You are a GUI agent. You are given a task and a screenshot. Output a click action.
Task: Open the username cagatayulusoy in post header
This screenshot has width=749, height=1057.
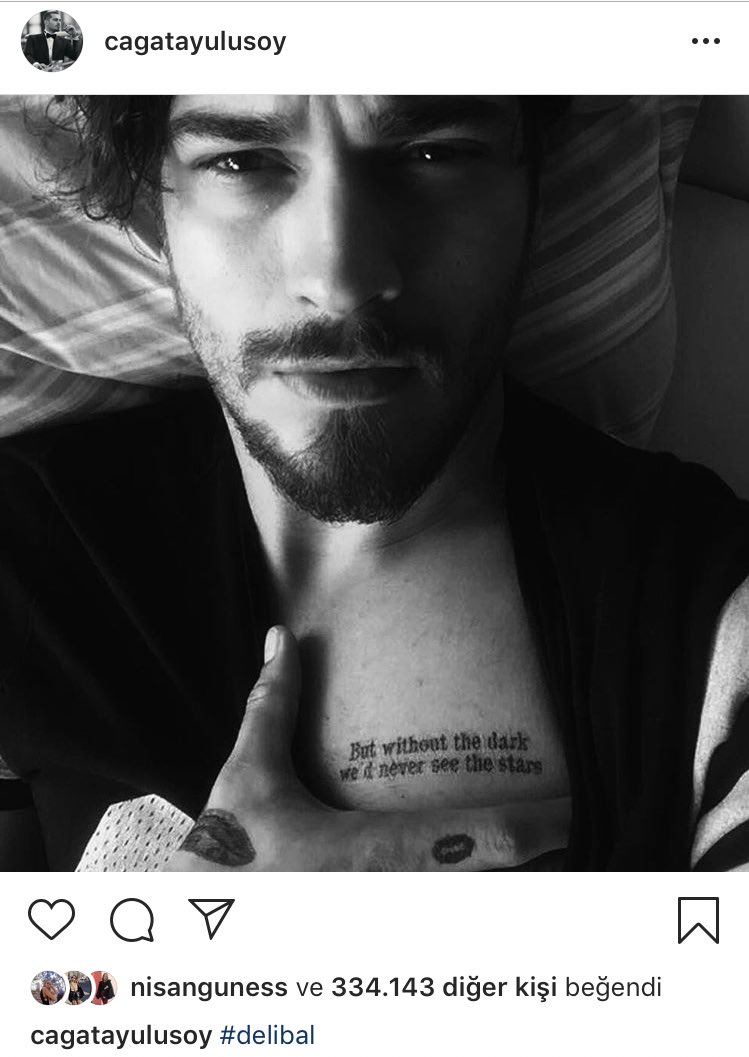click(195, 42)
